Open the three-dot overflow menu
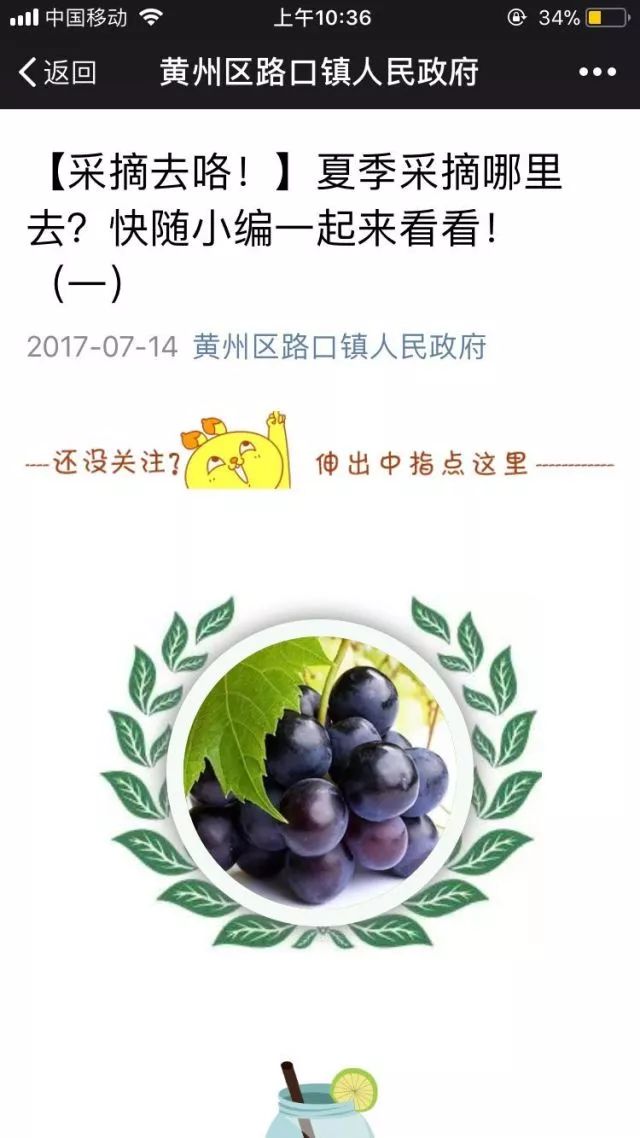Viewport: 640px width, 1138px height. tap(597, 72)
